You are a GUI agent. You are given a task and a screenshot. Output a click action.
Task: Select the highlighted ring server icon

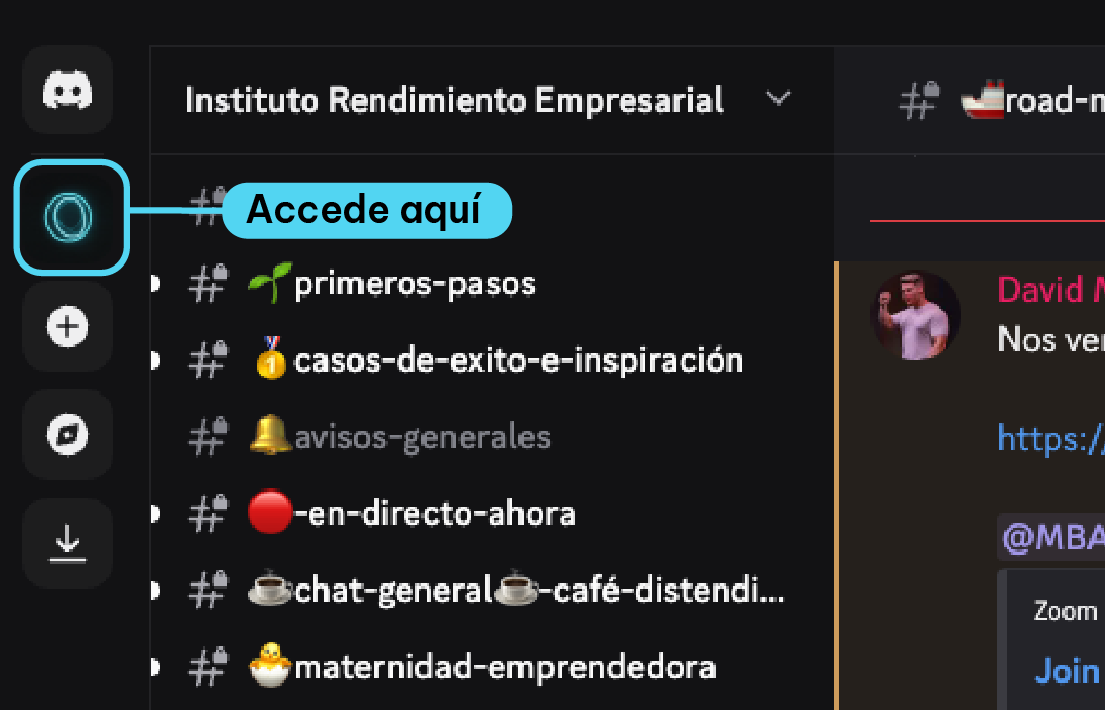68,217
